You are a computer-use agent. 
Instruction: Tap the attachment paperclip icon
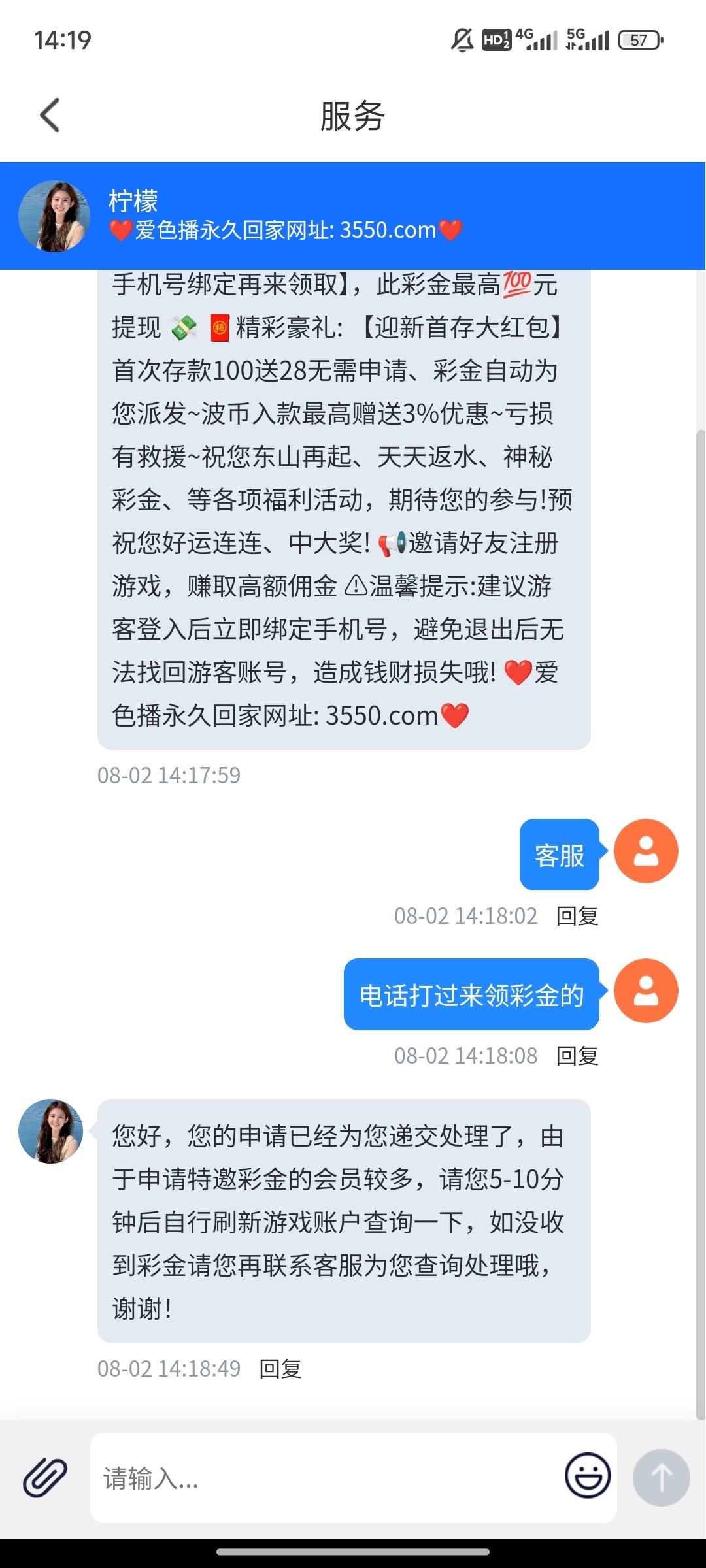(45, 1477)
